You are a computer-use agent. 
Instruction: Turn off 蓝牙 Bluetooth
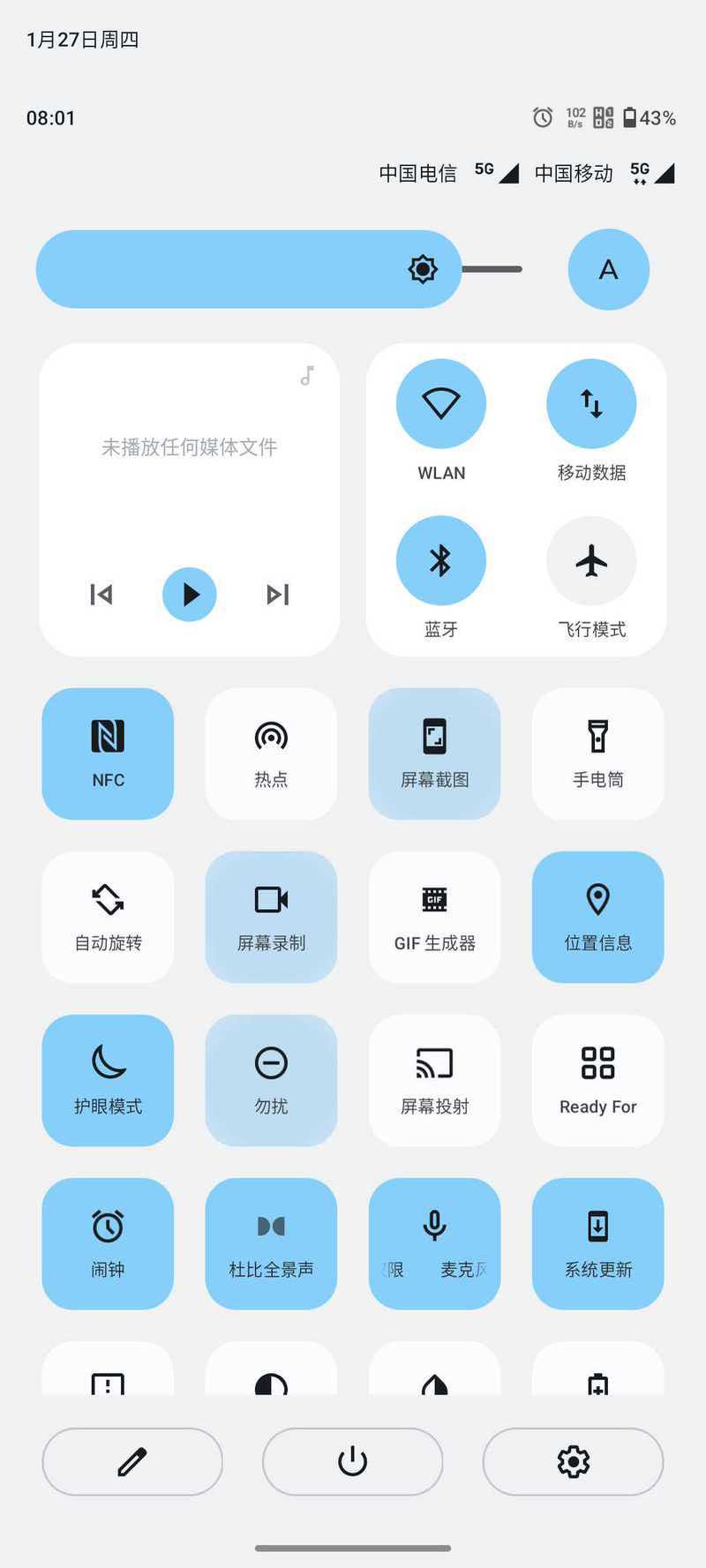[440, 560]
